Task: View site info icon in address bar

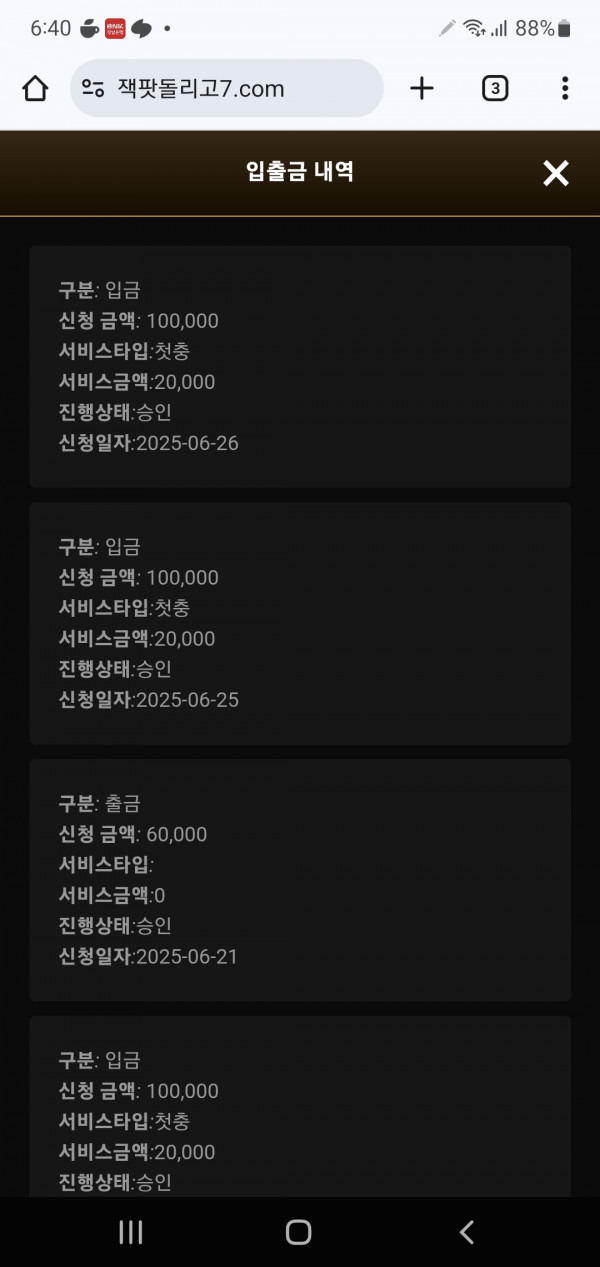Action: click(x=93, y=89)
